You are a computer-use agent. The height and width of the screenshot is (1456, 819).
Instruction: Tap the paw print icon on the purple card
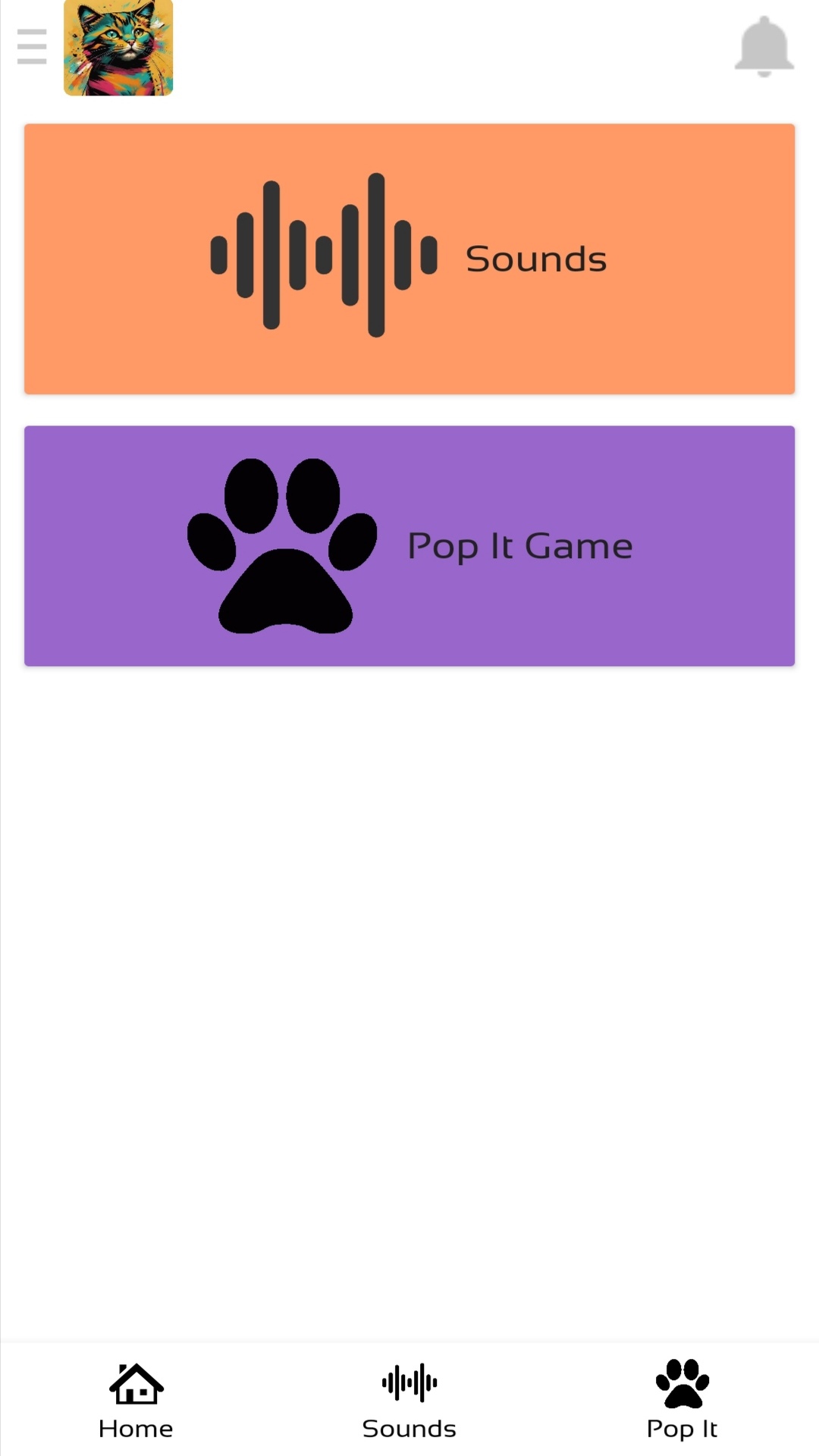click(x=282, y=543)
